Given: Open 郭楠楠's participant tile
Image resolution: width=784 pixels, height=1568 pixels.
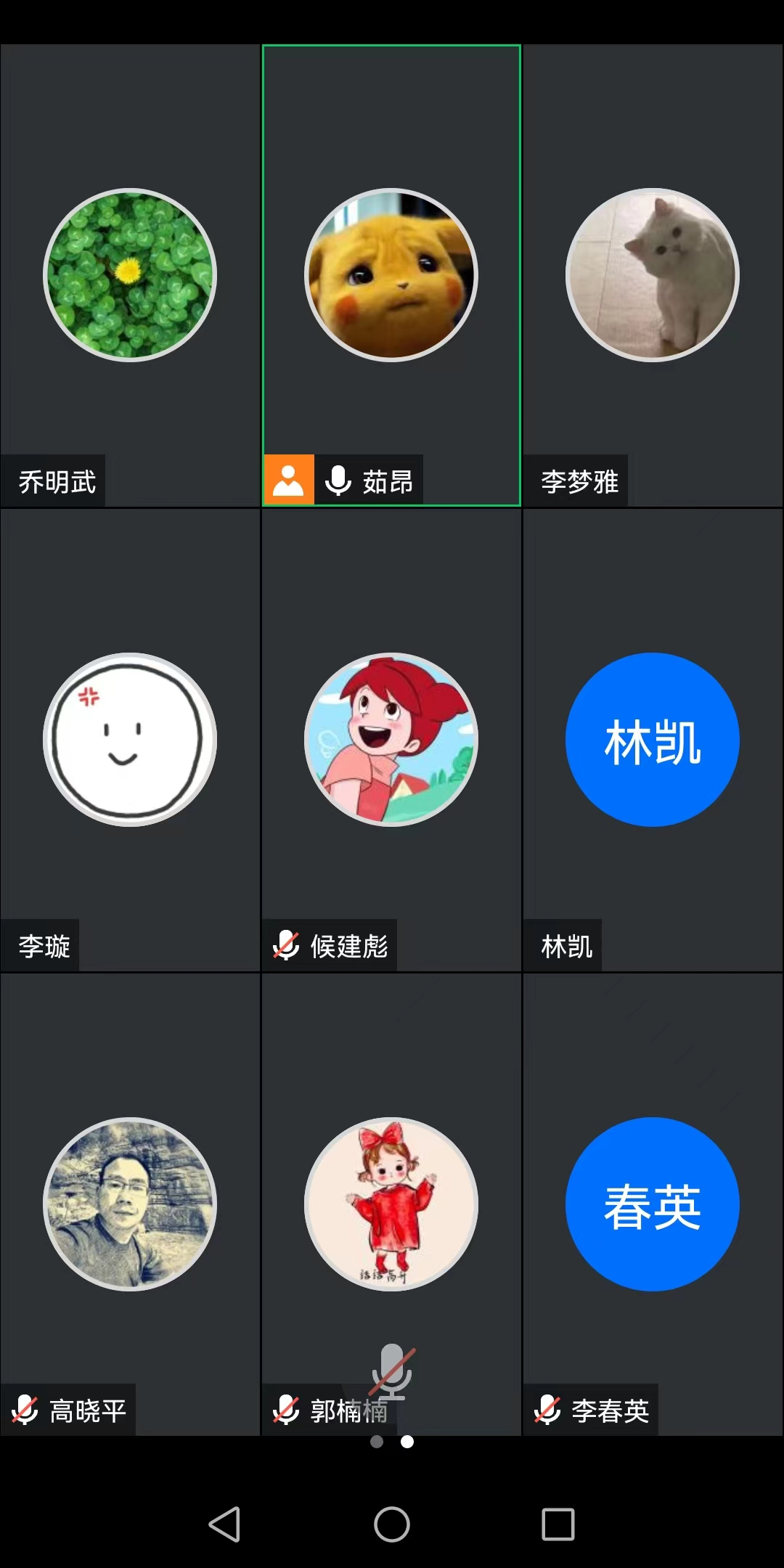Looking at the screenshot, I should pyautogui.click(x=391, y=1204).
